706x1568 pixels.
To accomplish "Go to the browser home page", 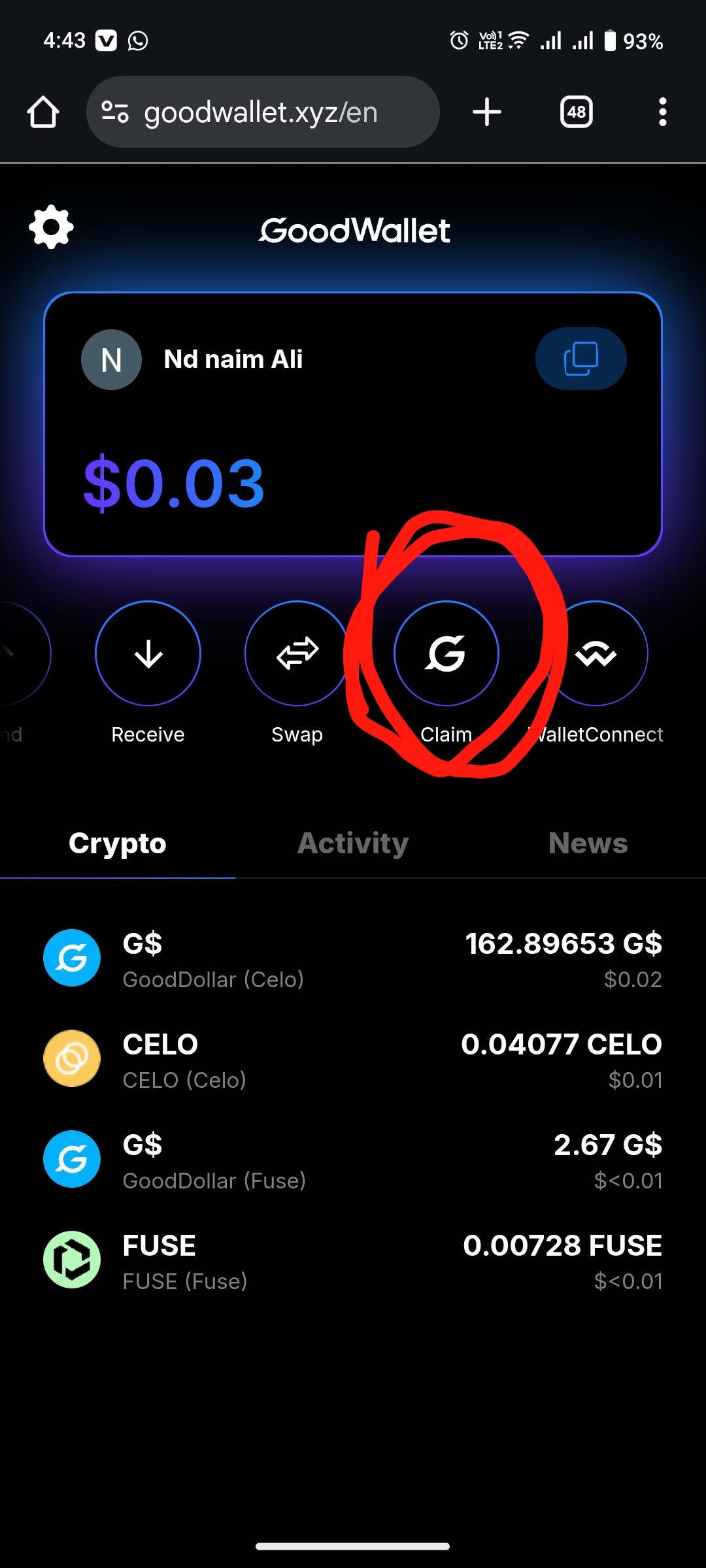I will click(43, 112).
